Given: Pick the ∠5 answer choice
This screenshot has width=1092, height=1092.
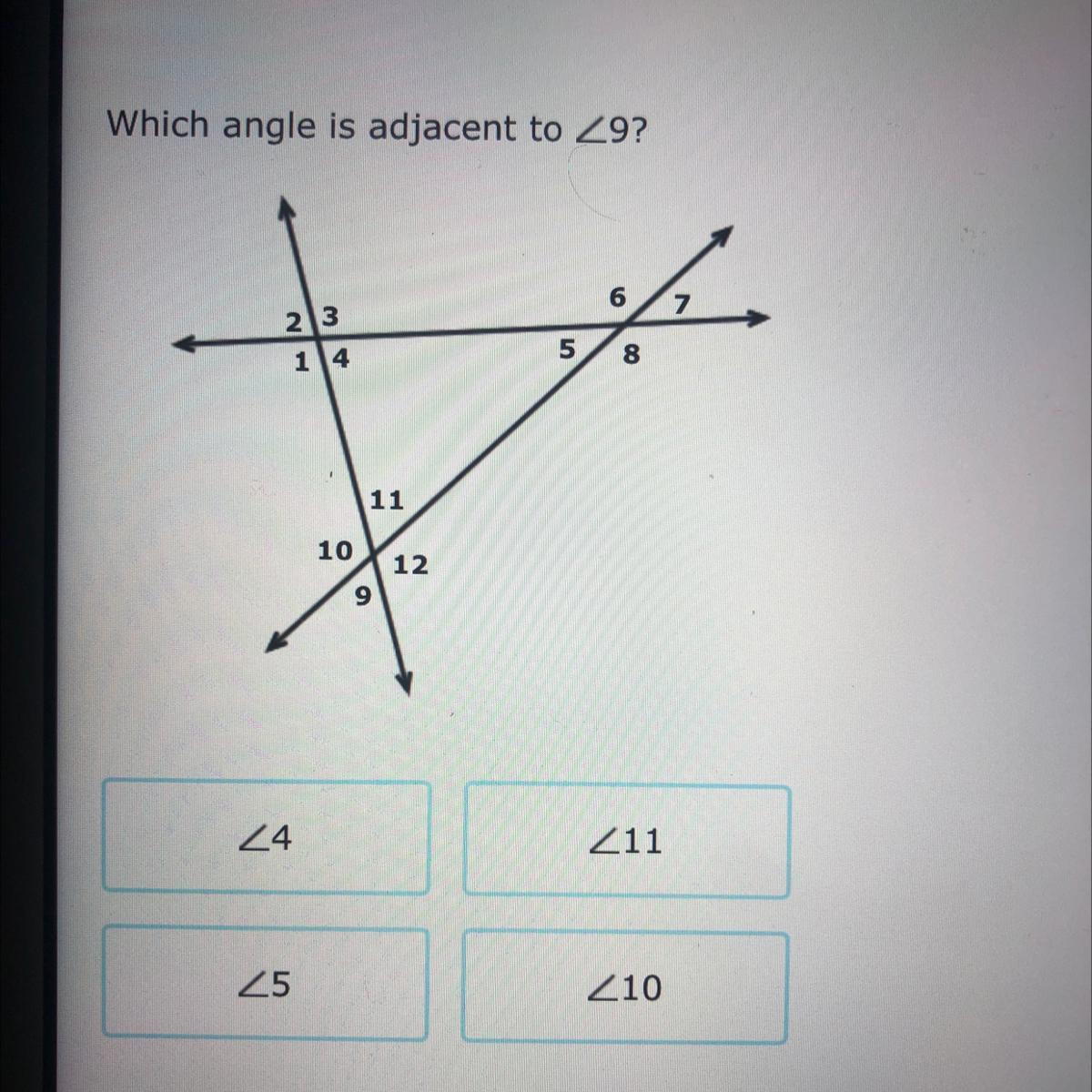Looking at the screenshot, I should [x=265, y=984].
